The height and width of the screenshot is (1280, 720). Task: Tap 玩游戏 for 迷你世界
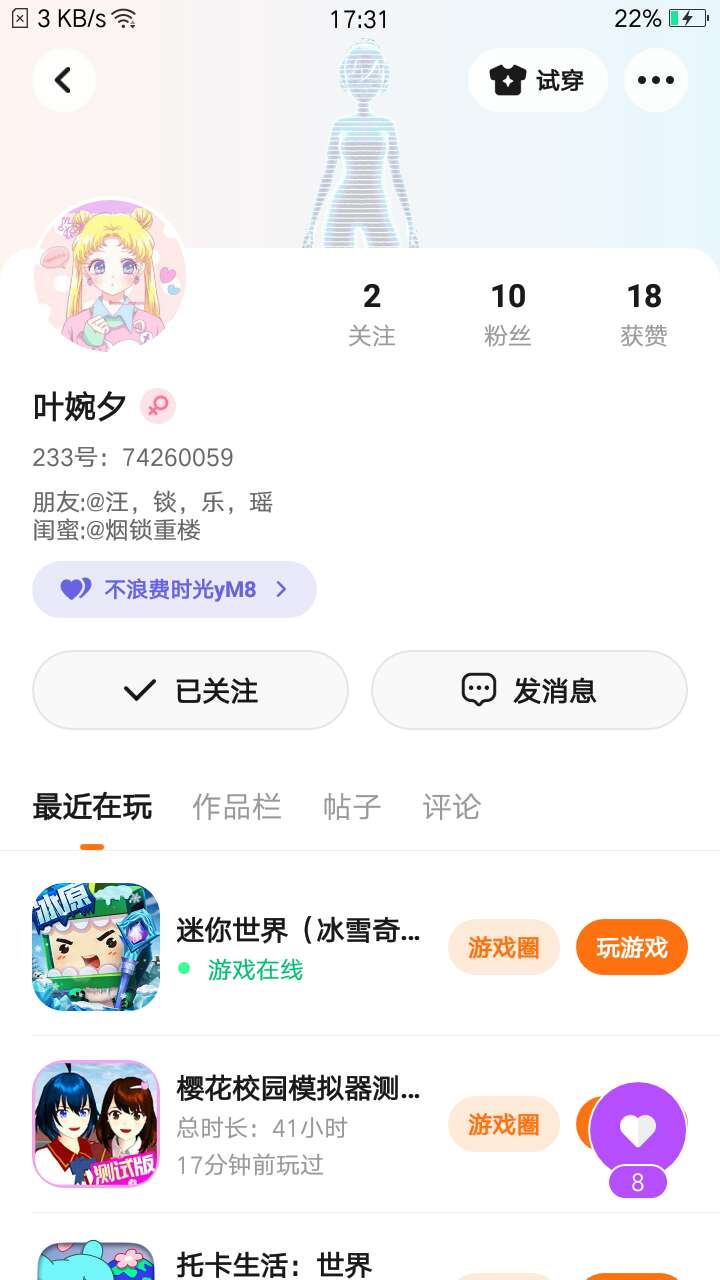tap(632, 947)
